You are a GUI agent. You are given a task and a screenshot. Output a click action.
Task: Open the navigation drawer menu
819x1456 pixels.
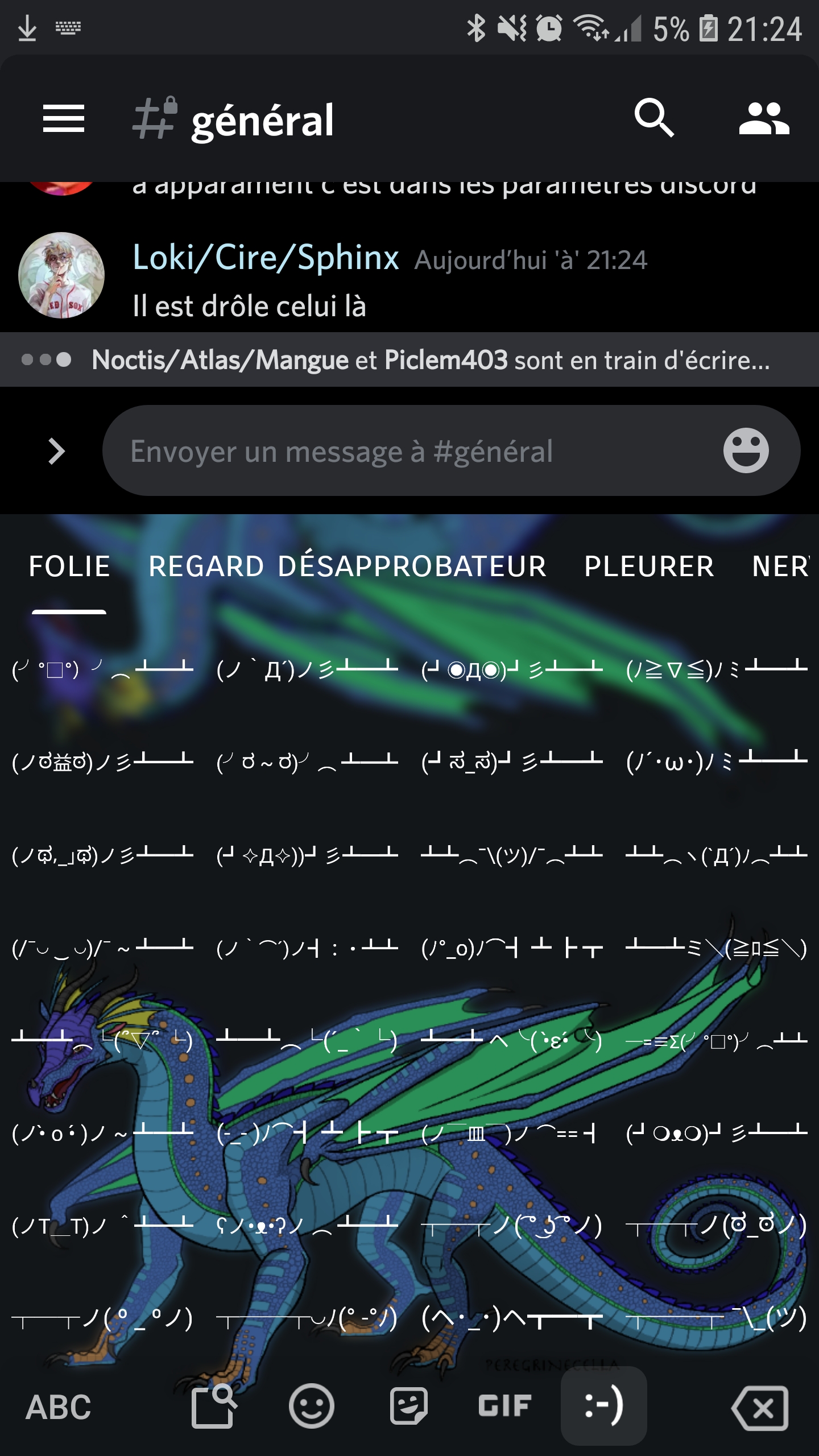pos(63,119)
